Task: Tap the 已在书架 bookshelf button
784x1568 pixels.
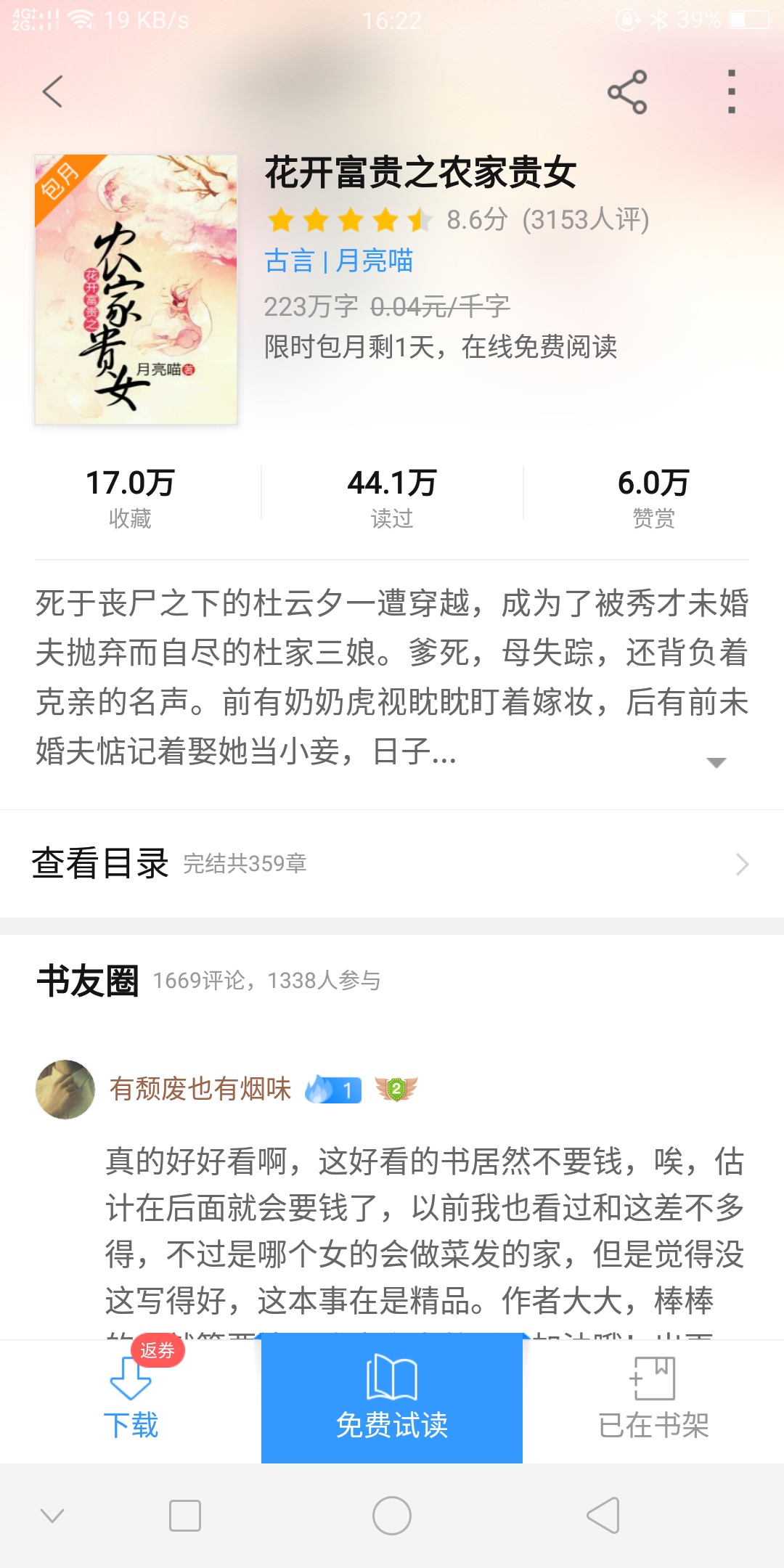Action: (x=653, y=1401)
